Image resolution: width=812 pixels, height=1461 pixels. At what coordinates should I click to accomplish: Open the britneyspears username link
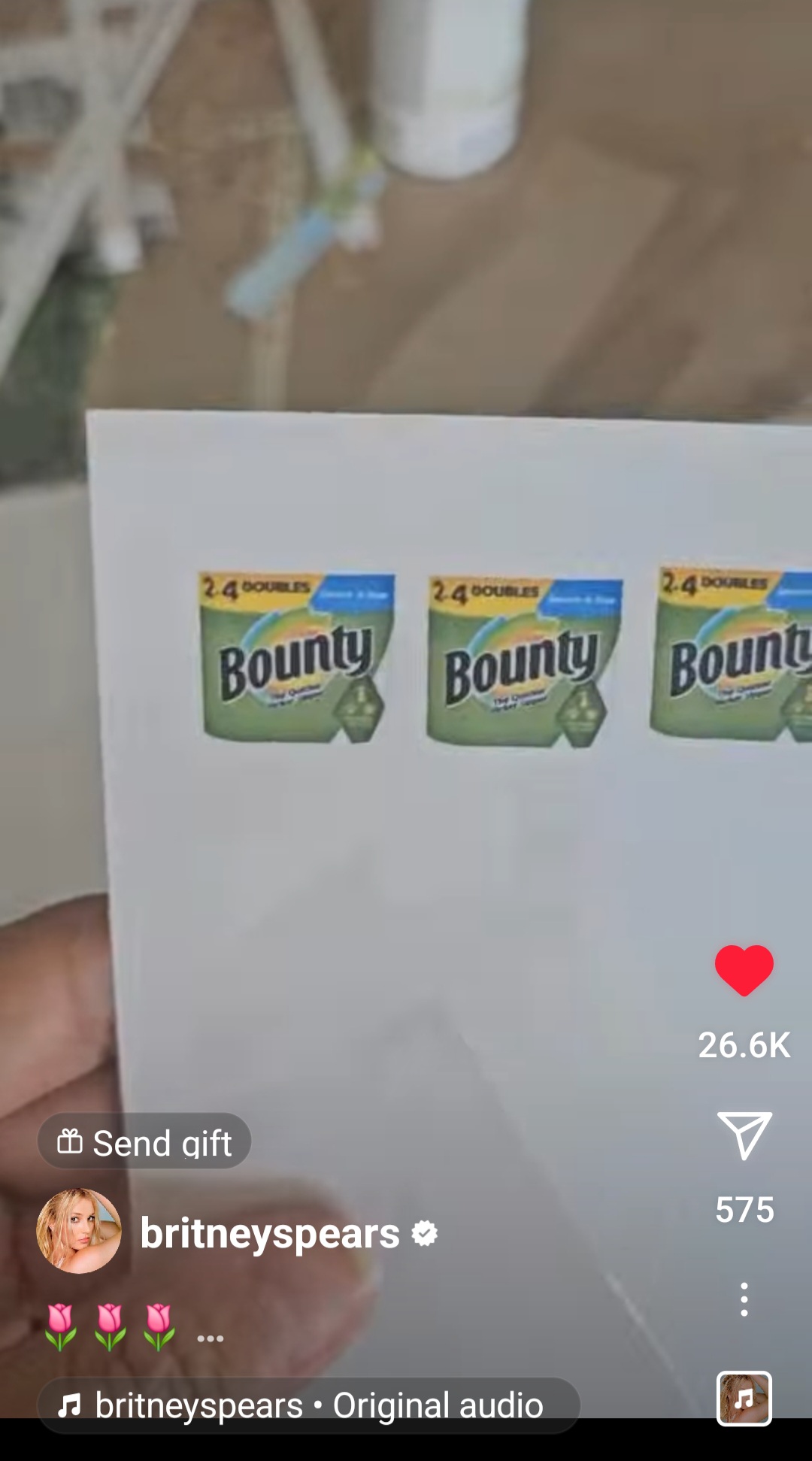[x=270, y=1233]
